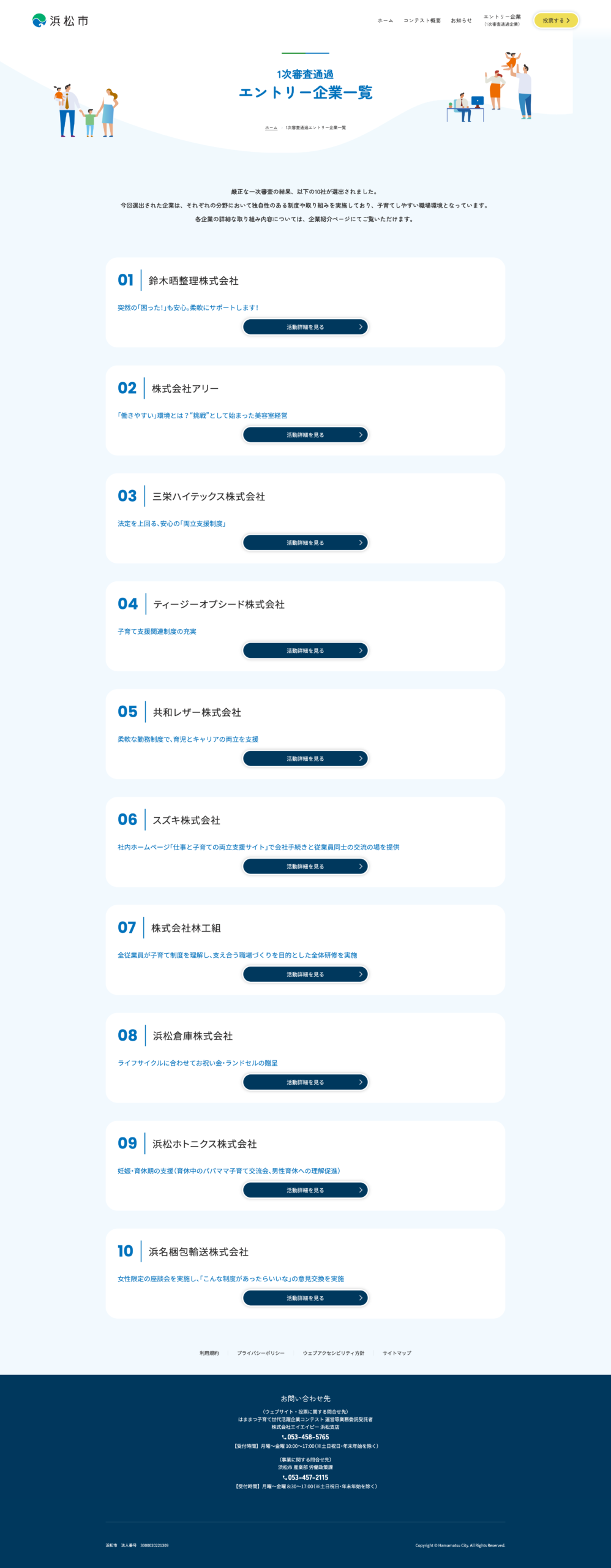The image size is (611, 1568).
Task: Tap ホーム in the breadcrumb
Action: point(271,128)
